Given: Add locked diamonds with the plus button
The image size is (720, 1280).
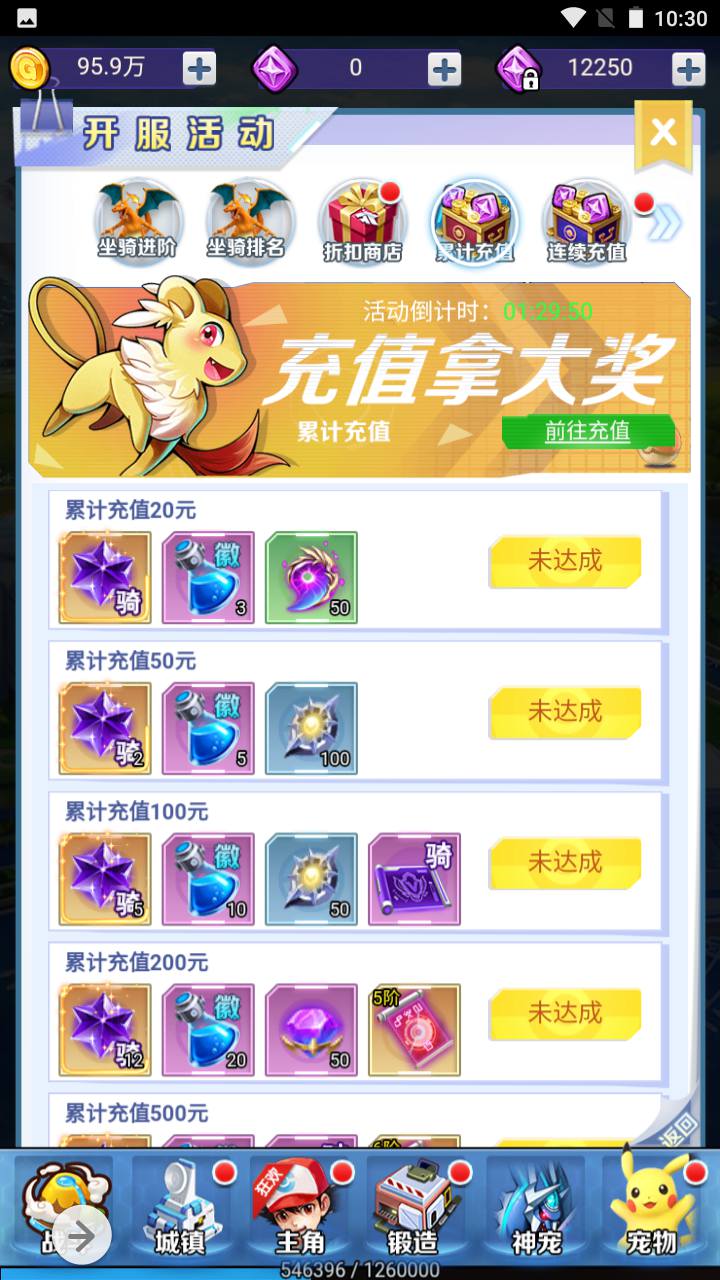Looking at the screenshot, I should pos(688,68).
